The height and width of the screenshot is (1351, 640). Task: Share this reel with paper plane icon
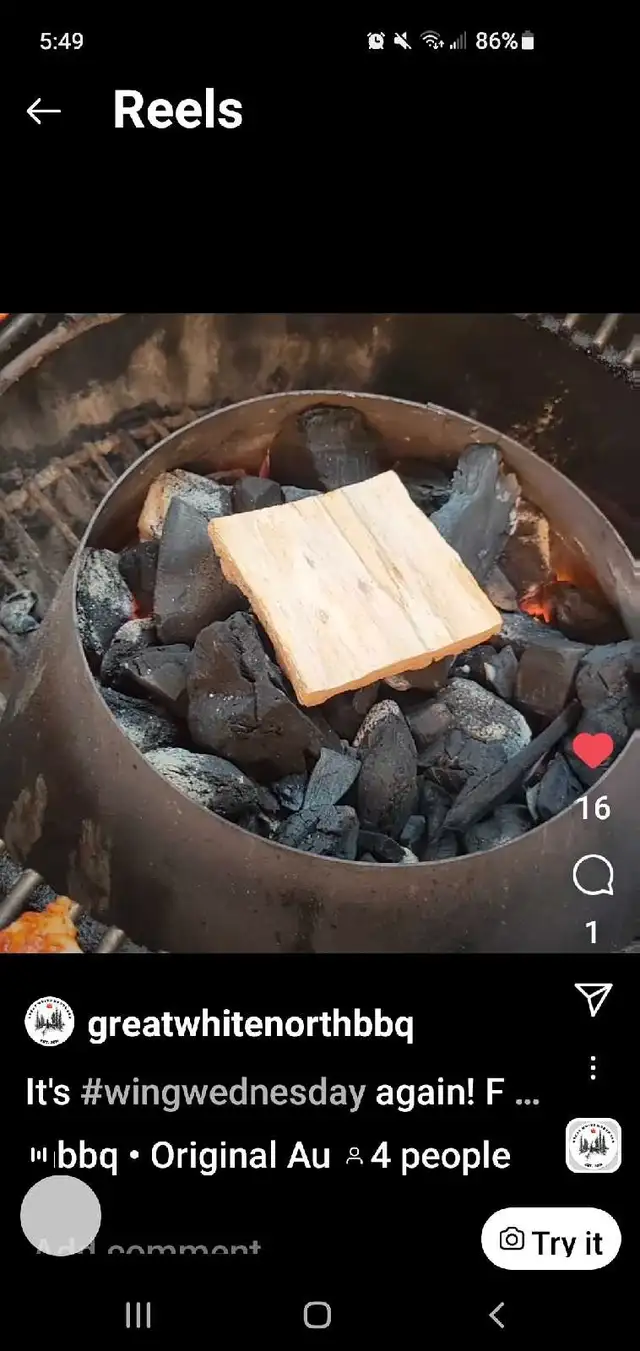click(x=593, y=998)
